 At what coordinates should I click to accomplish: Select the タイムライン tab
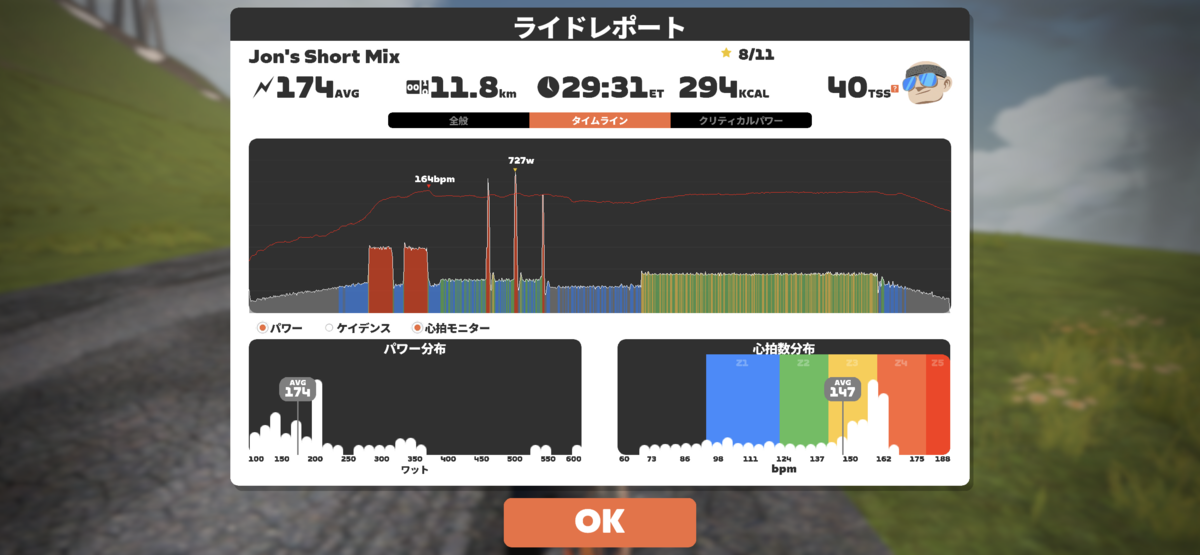click(599, 121)
